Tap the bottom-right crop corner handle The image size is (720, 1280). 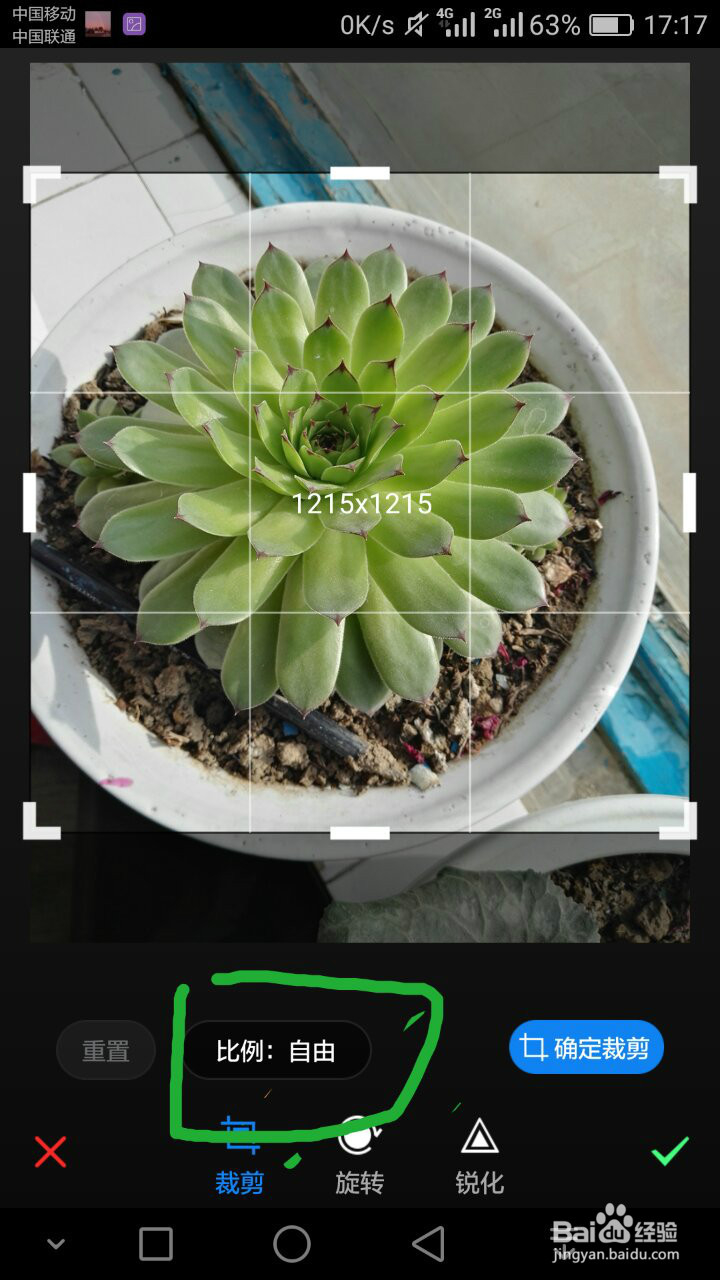(678, 820)
